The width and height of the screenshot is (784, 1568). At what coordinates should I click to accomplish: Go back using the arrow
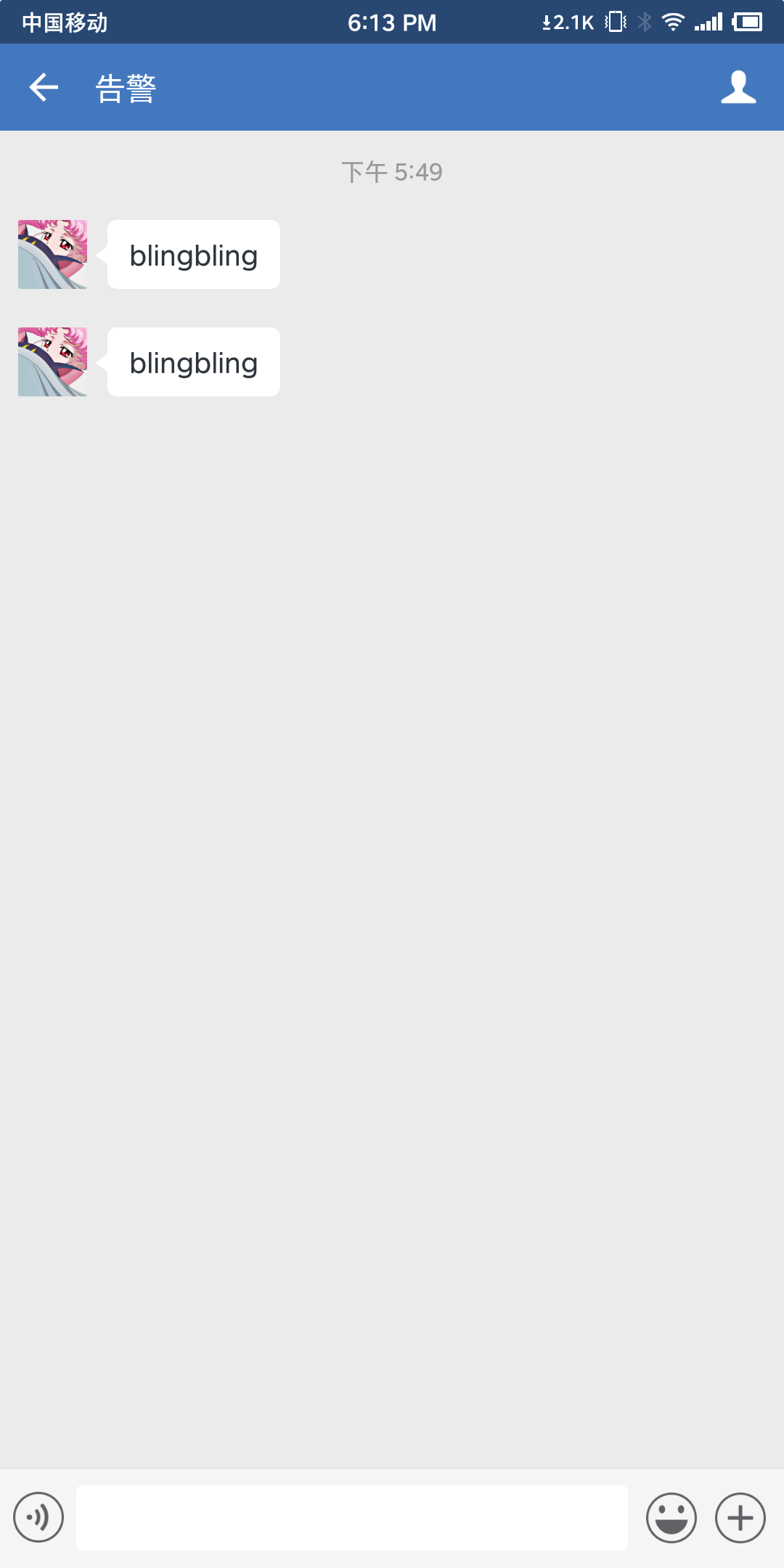pyautogui.click(x=43, y=88)
